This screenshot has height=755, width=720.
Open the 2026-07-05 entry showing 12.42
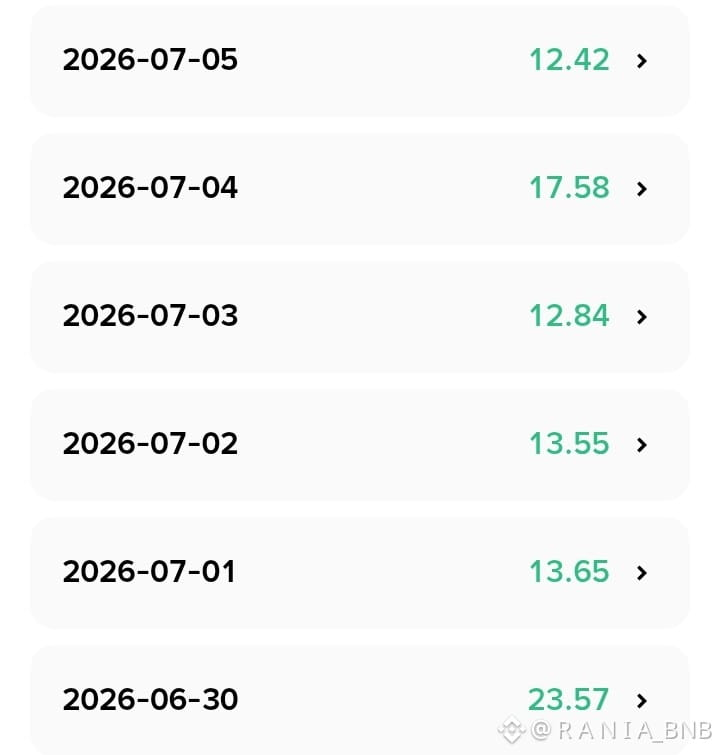point(360,61)
